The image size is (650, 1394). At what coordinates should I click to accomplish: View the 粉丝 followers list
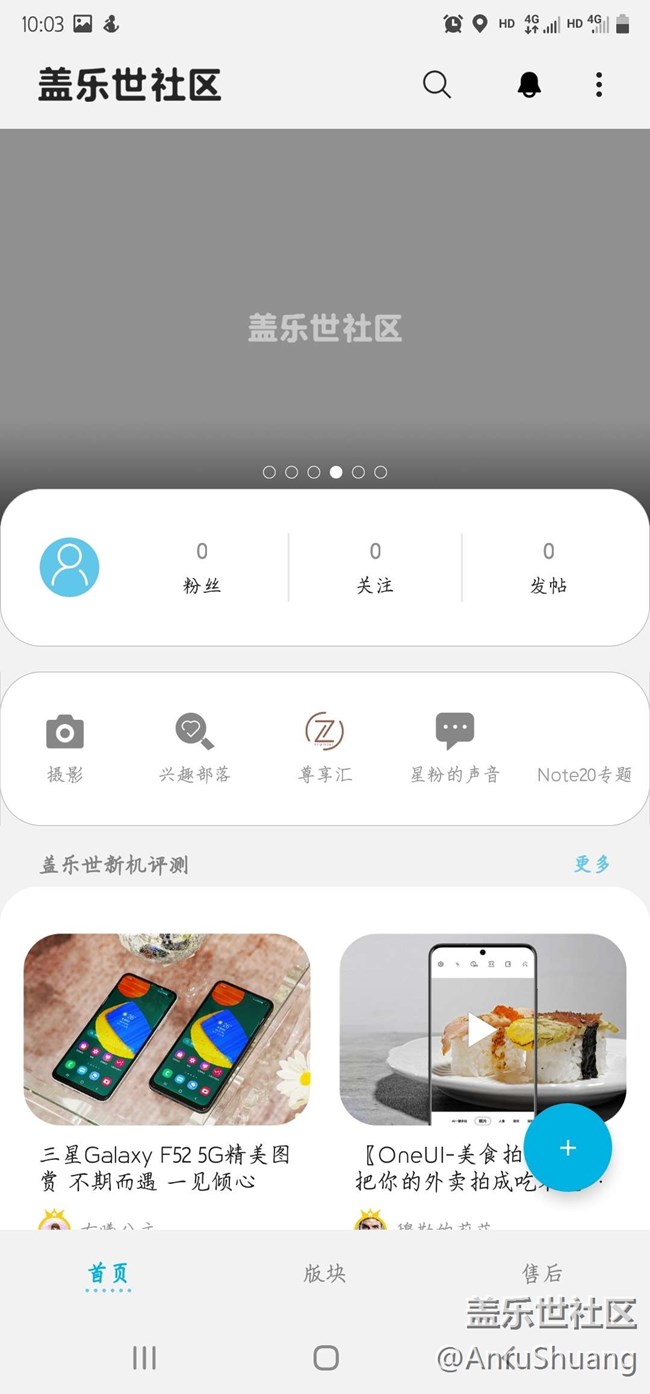pos(202,567)
